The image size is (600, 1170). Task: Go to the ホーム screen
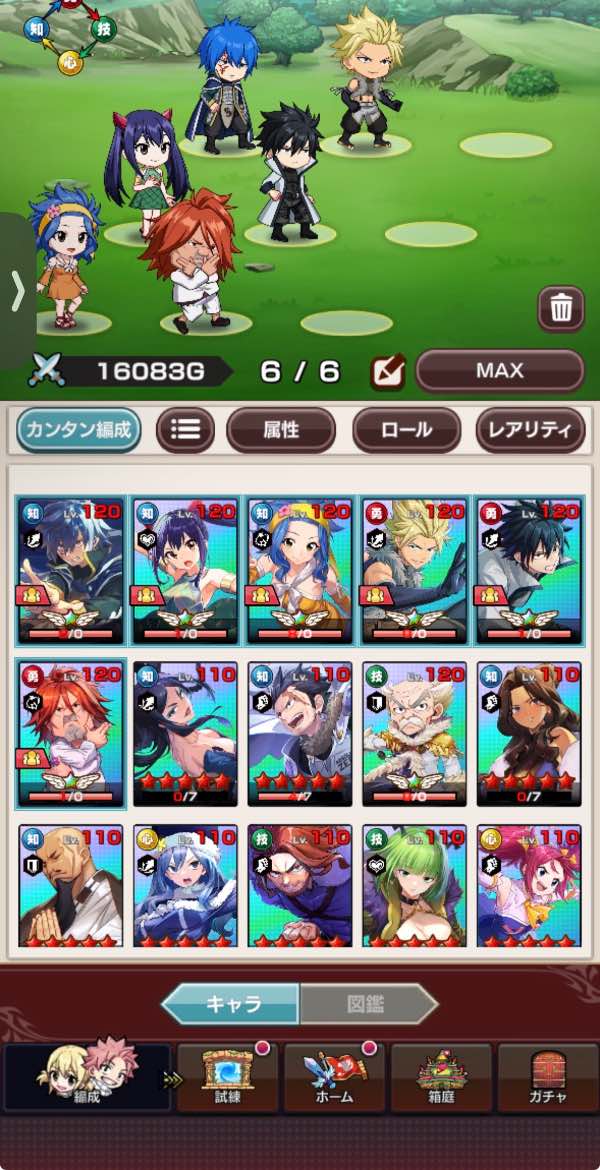coord(335,1076)
